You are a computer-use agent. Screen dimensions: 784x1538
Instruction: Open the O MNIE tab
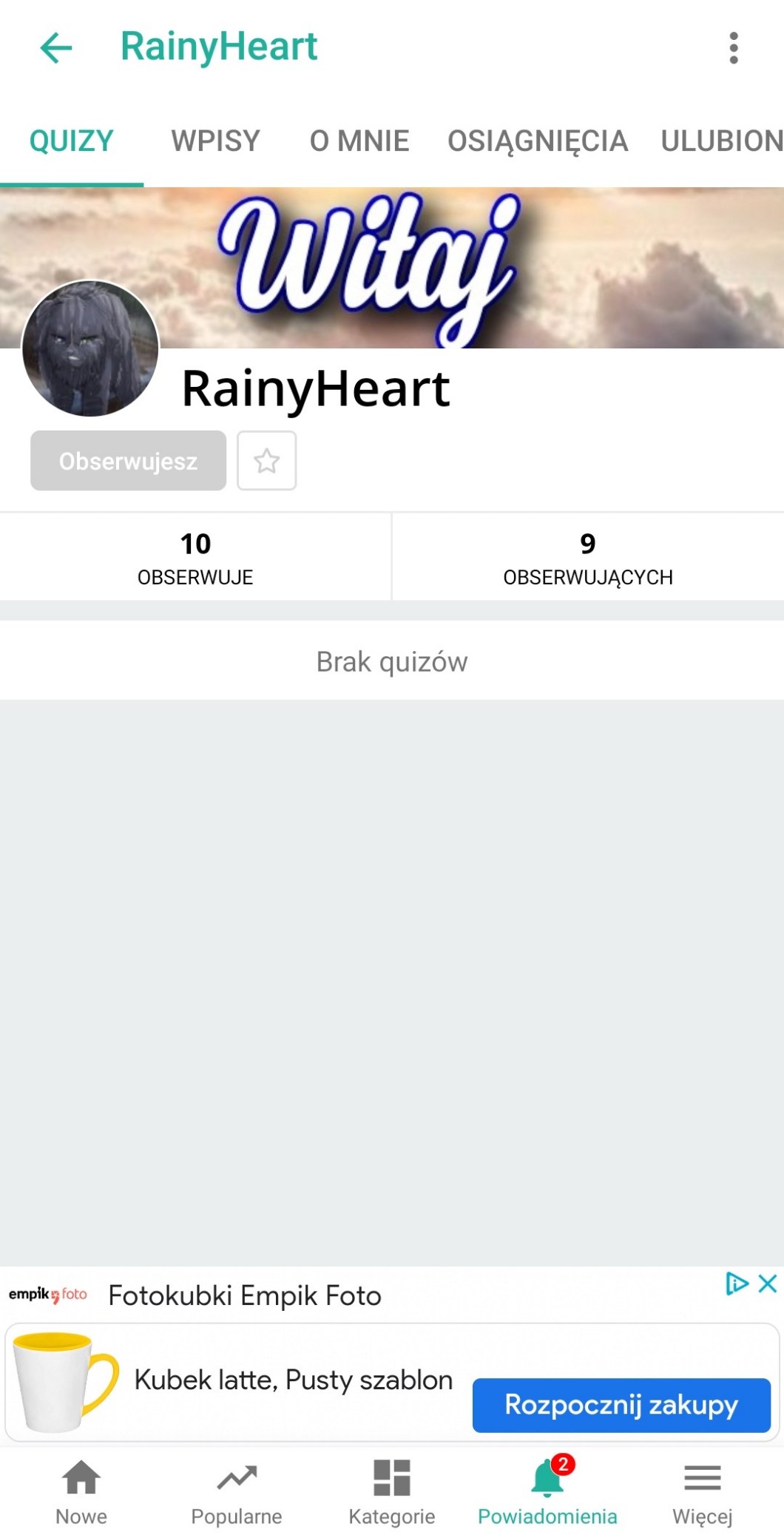pyautogui.click(x=359, y=141)
